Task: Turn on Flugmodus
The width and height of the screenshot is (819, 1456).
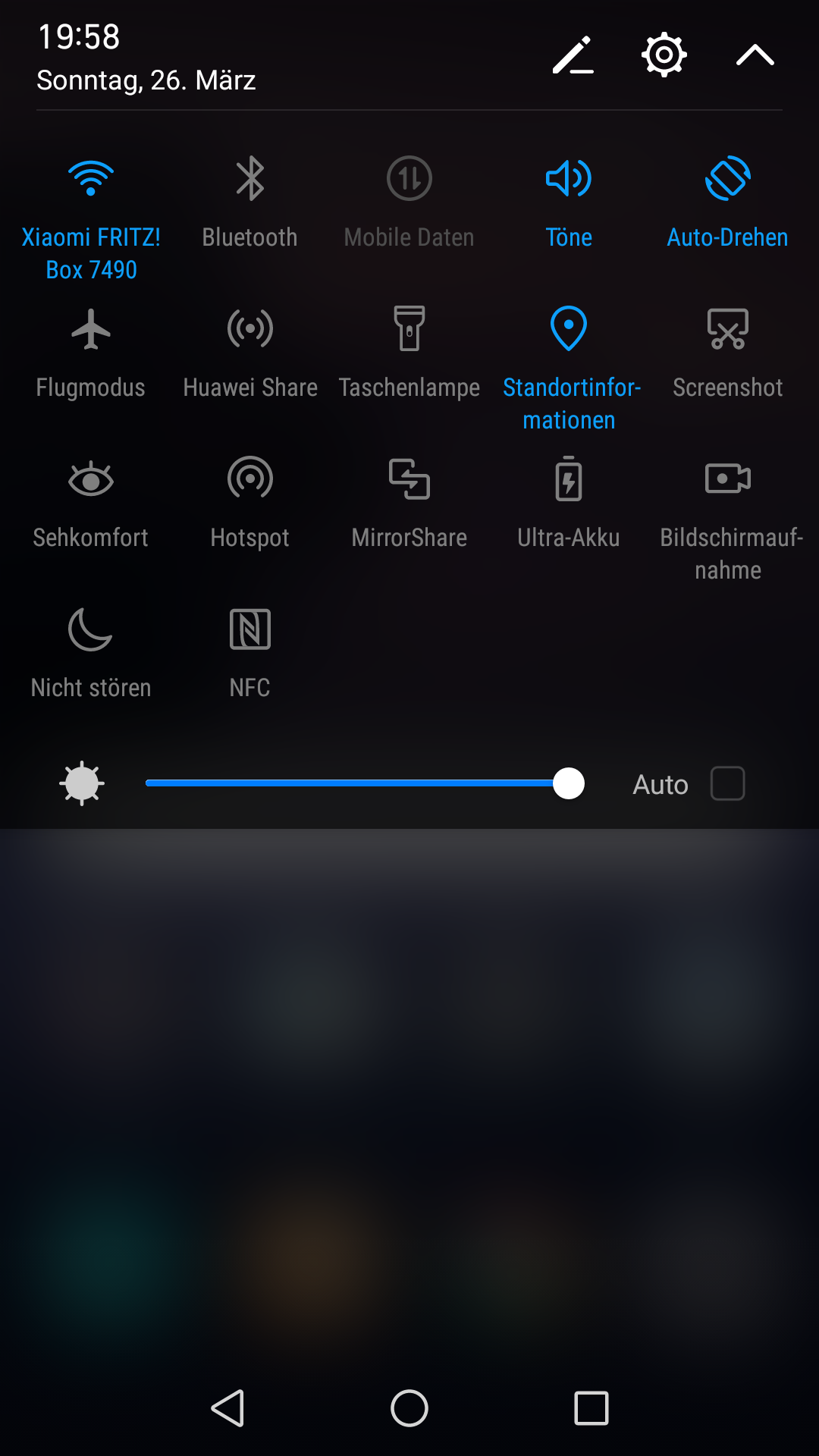Action: coord(91,328)
